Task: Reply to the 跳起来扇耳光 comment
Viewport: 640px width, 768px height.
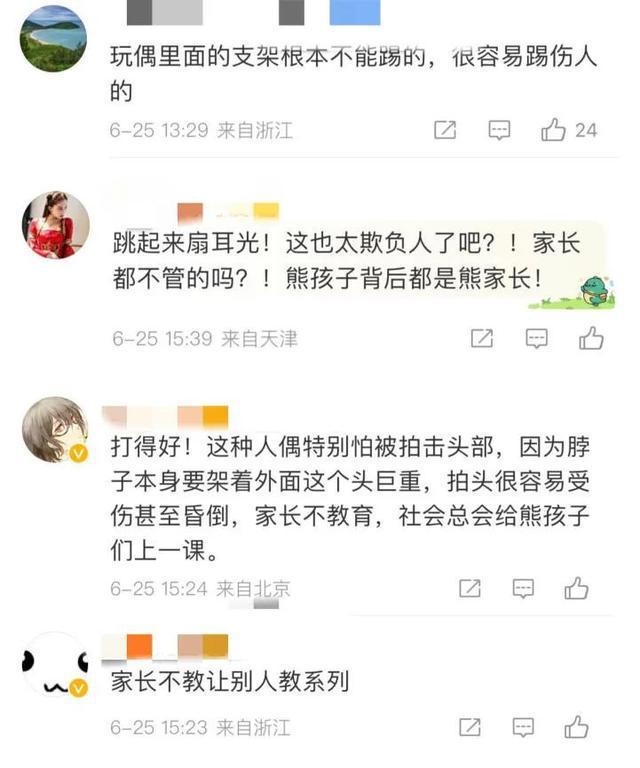Action: [538, 338]
